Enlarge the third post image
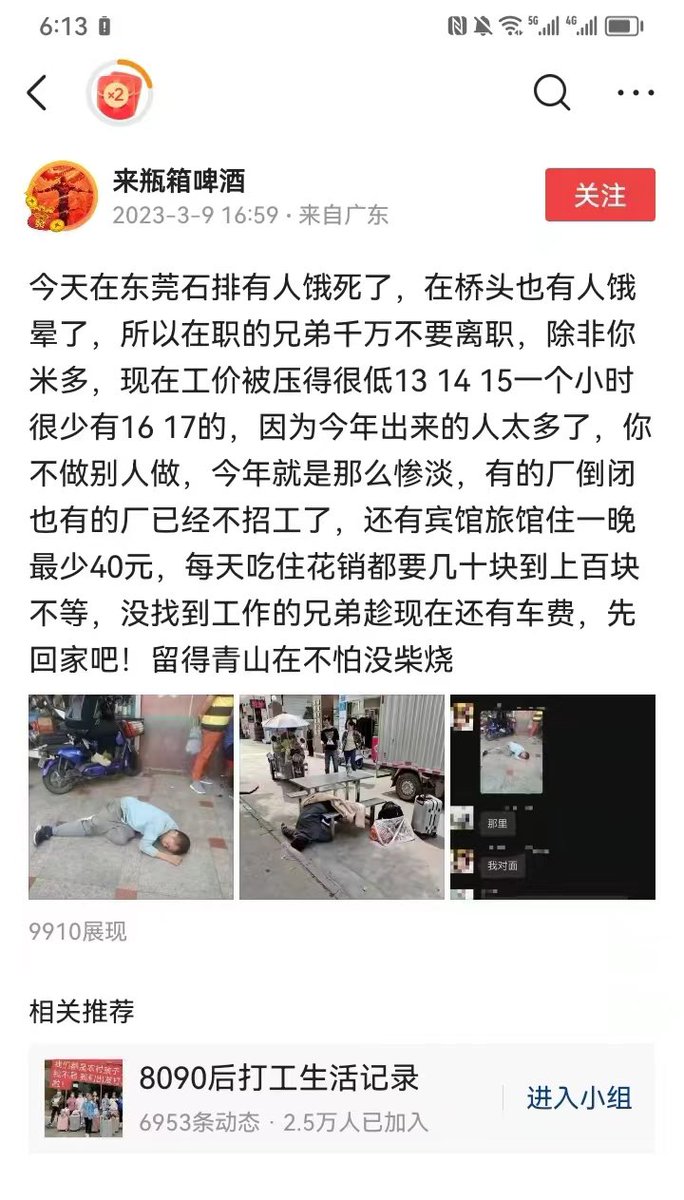This screenshot has height=1200, width=684. point(552,797)
